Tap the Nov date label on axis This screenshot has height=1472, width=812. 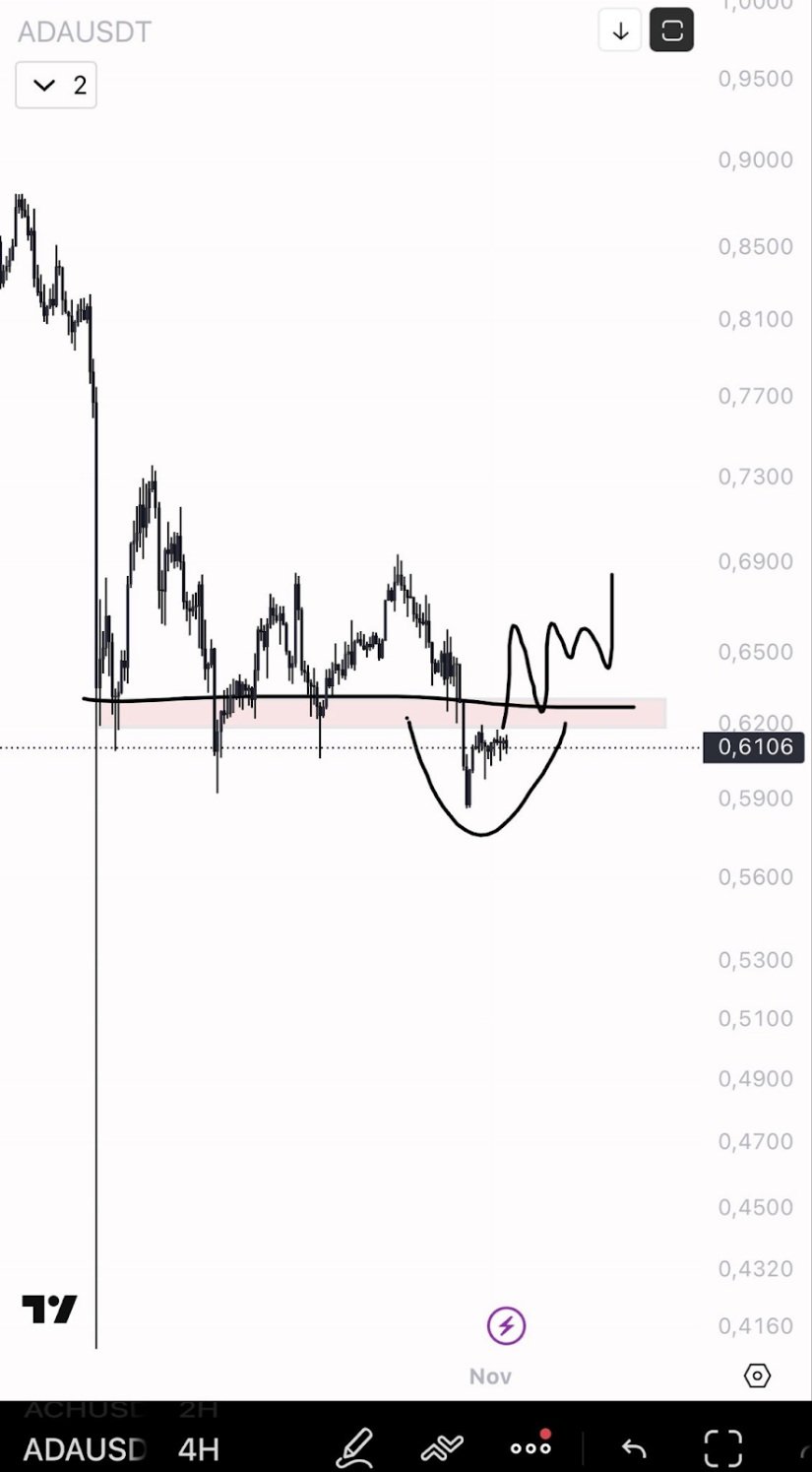coord(489,1376)
